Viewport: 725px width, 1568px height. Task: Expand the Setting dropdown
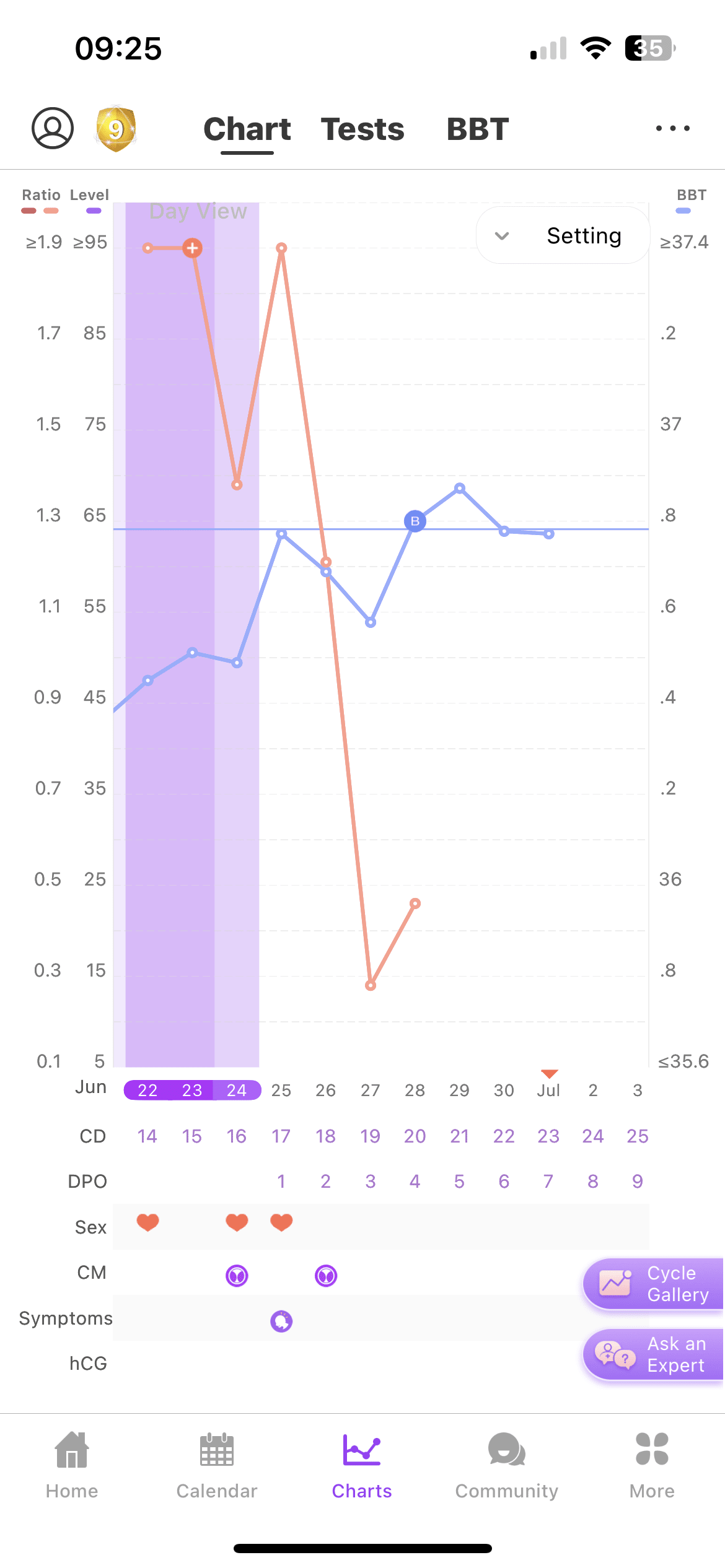tap(563, 235)
